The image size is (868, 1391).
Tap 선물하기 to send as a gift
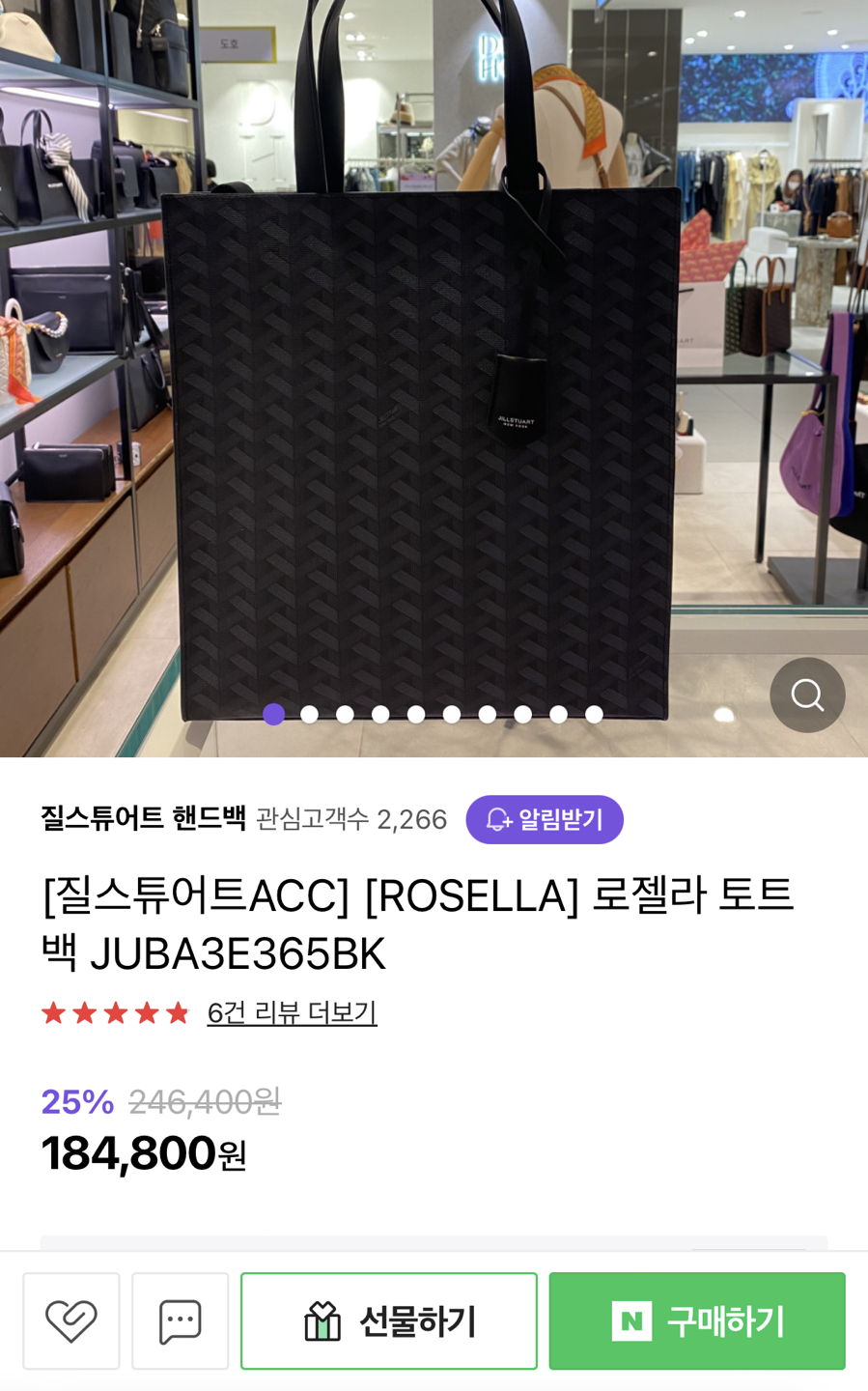[x=389, y=1320]
